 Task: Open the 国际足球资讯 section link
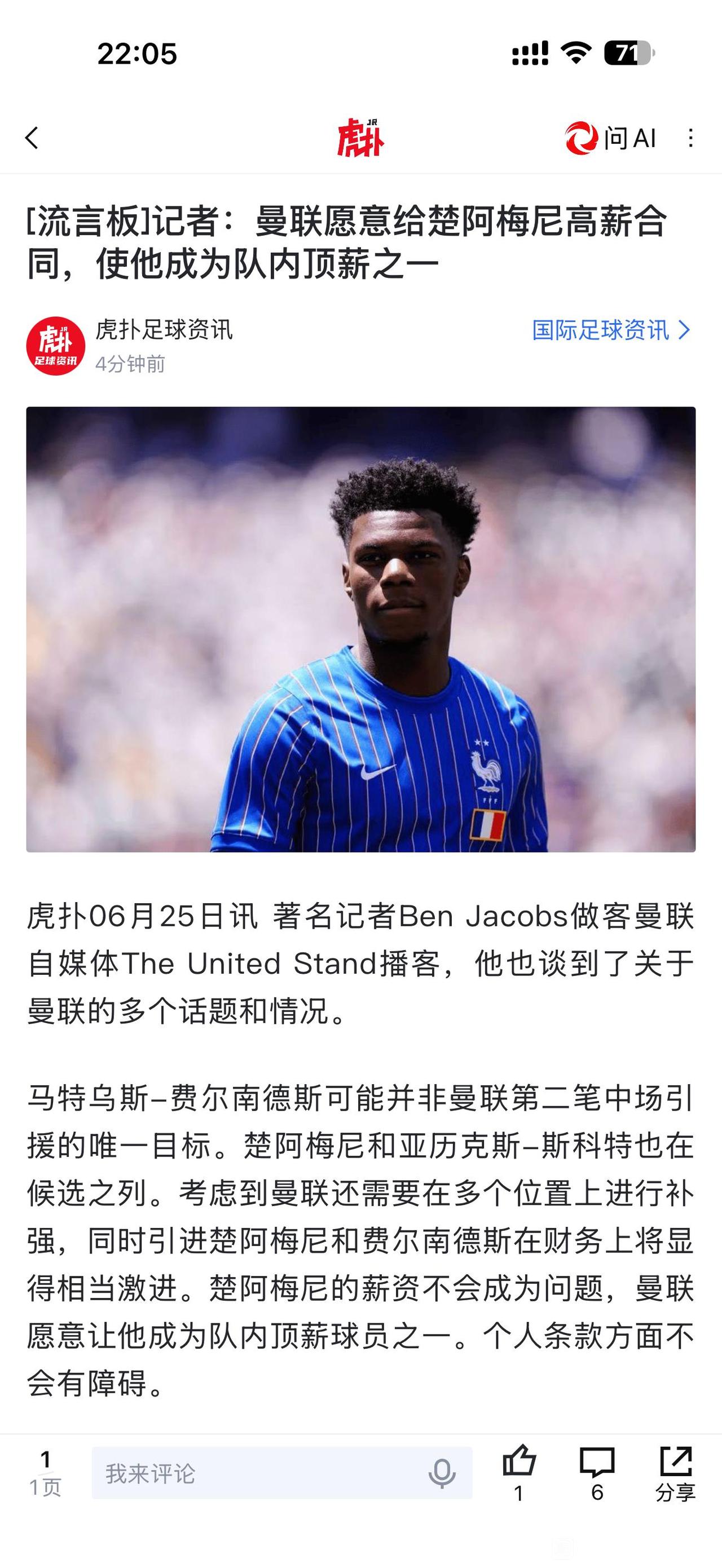click(x=612, y=330)
